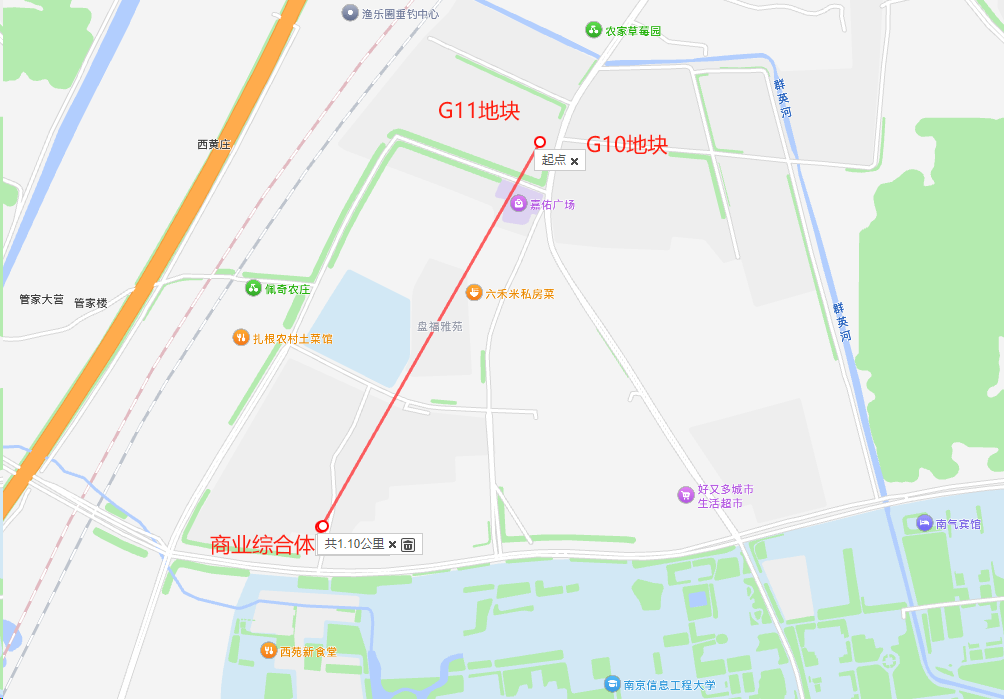Close the 共1.10公里 distance label
The height and width of the screenshot is (699, 1004).
(x=392, y=545)
